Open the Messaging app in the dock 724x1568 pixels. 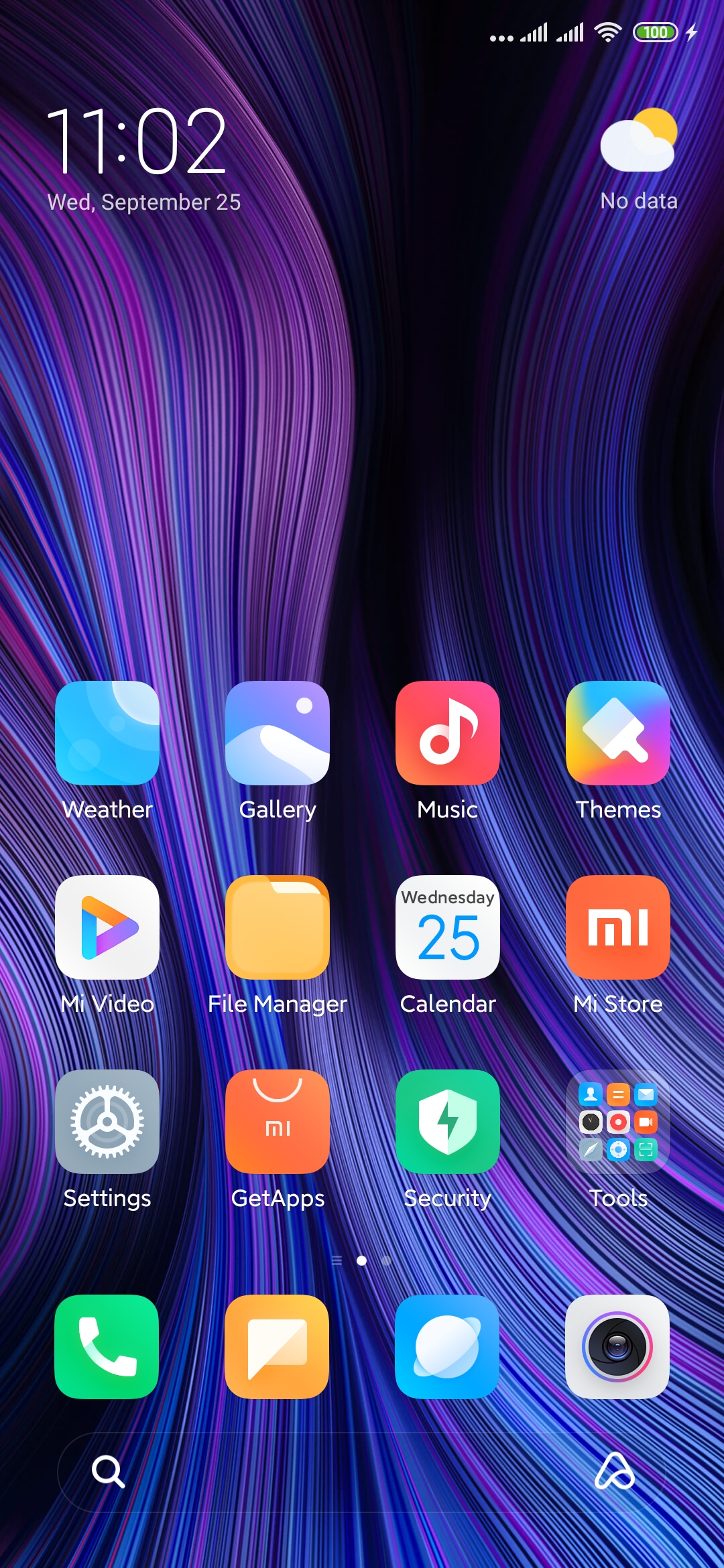click(x=278, y=1347)
